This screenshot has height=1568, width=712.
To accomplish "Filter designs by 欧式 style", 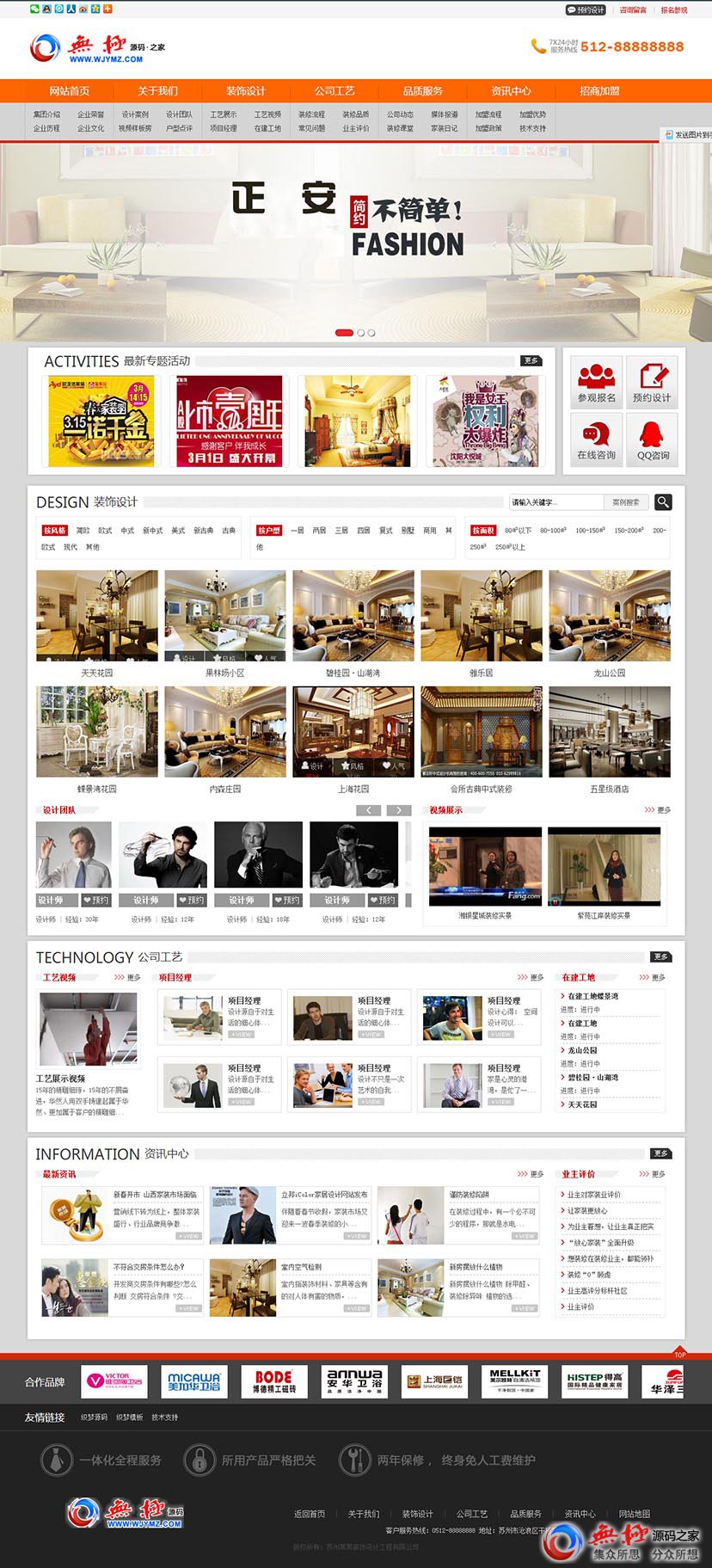I will pos(105,531).
